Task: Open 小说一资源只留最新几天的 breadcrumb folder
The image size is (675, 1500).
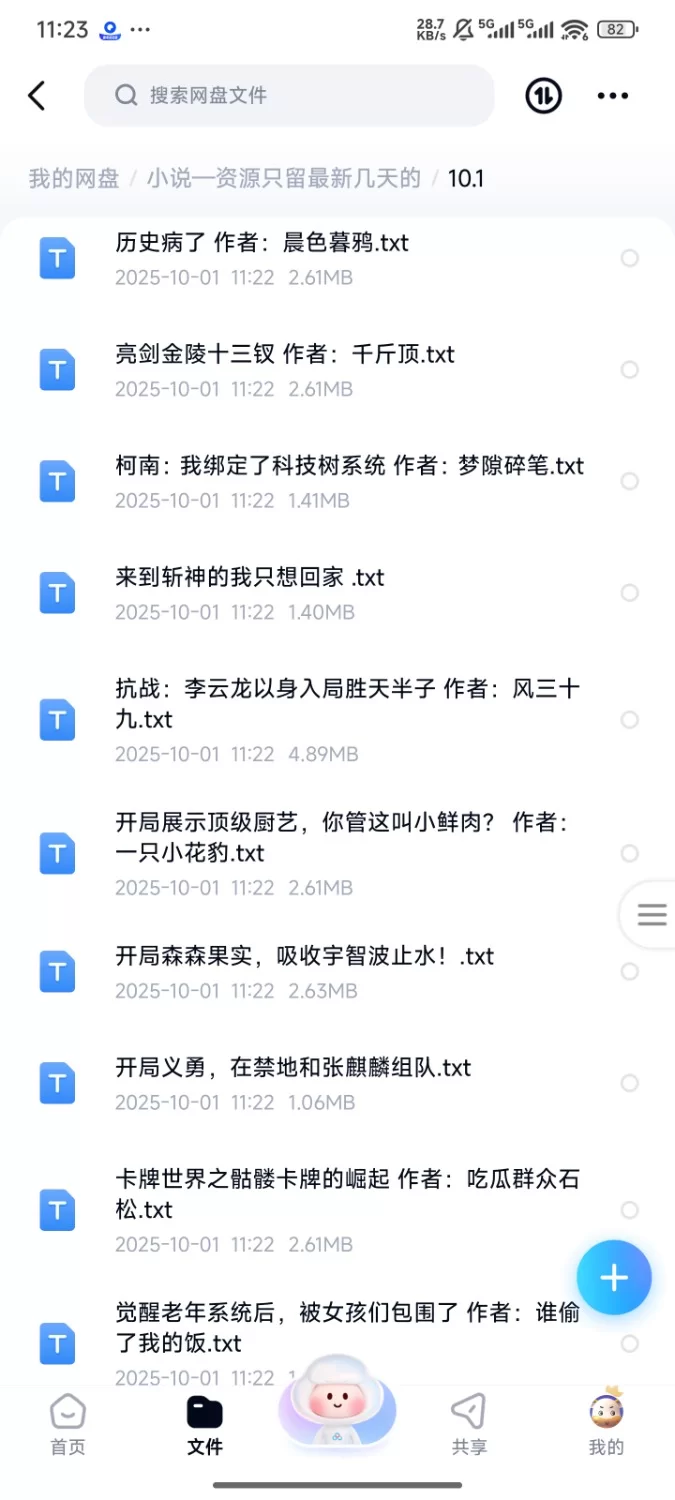Action: (x=284, y=179)
